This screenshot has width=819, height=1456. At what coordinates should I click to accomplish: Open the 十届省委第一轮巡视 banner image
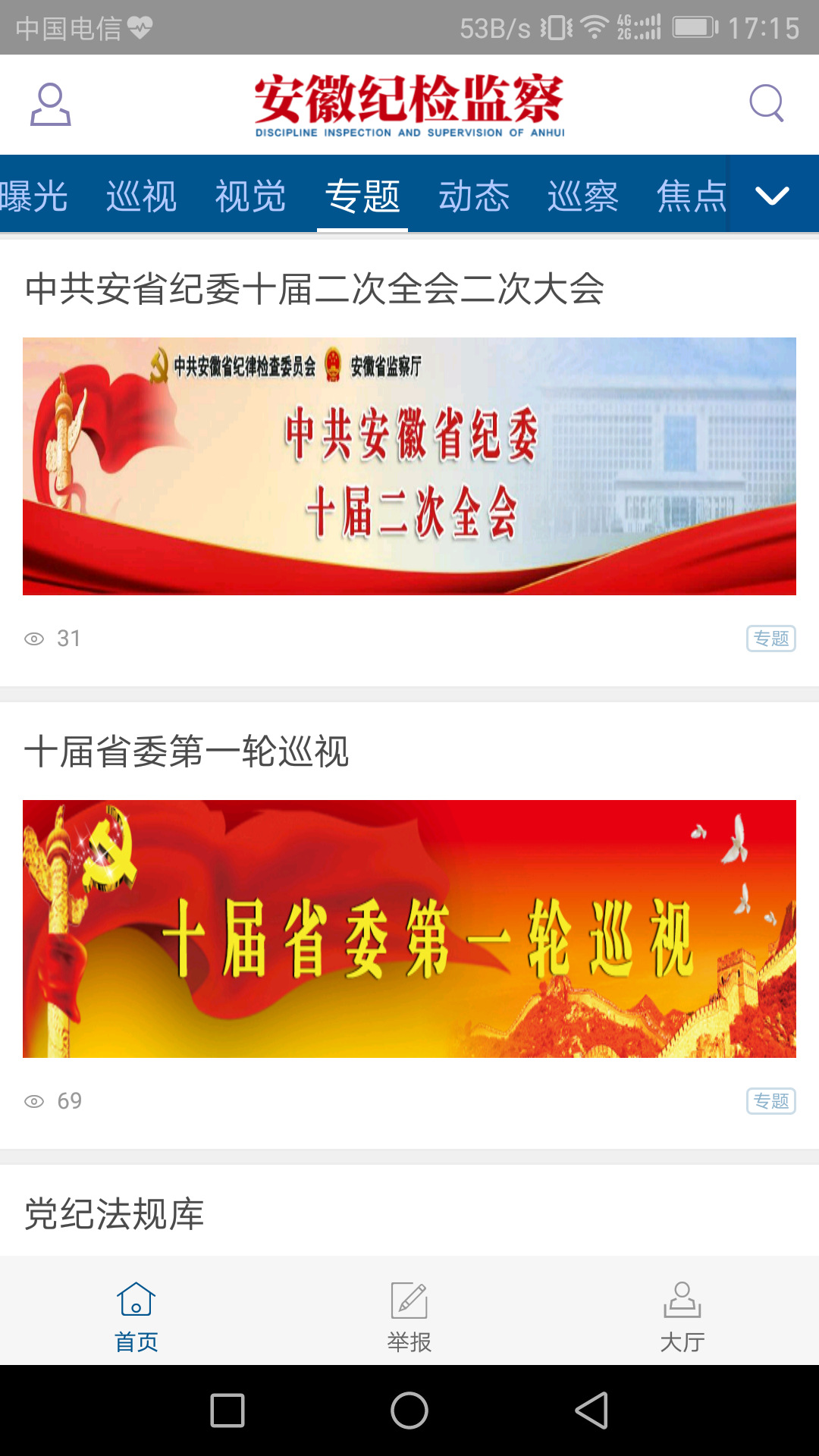point(409,927)
